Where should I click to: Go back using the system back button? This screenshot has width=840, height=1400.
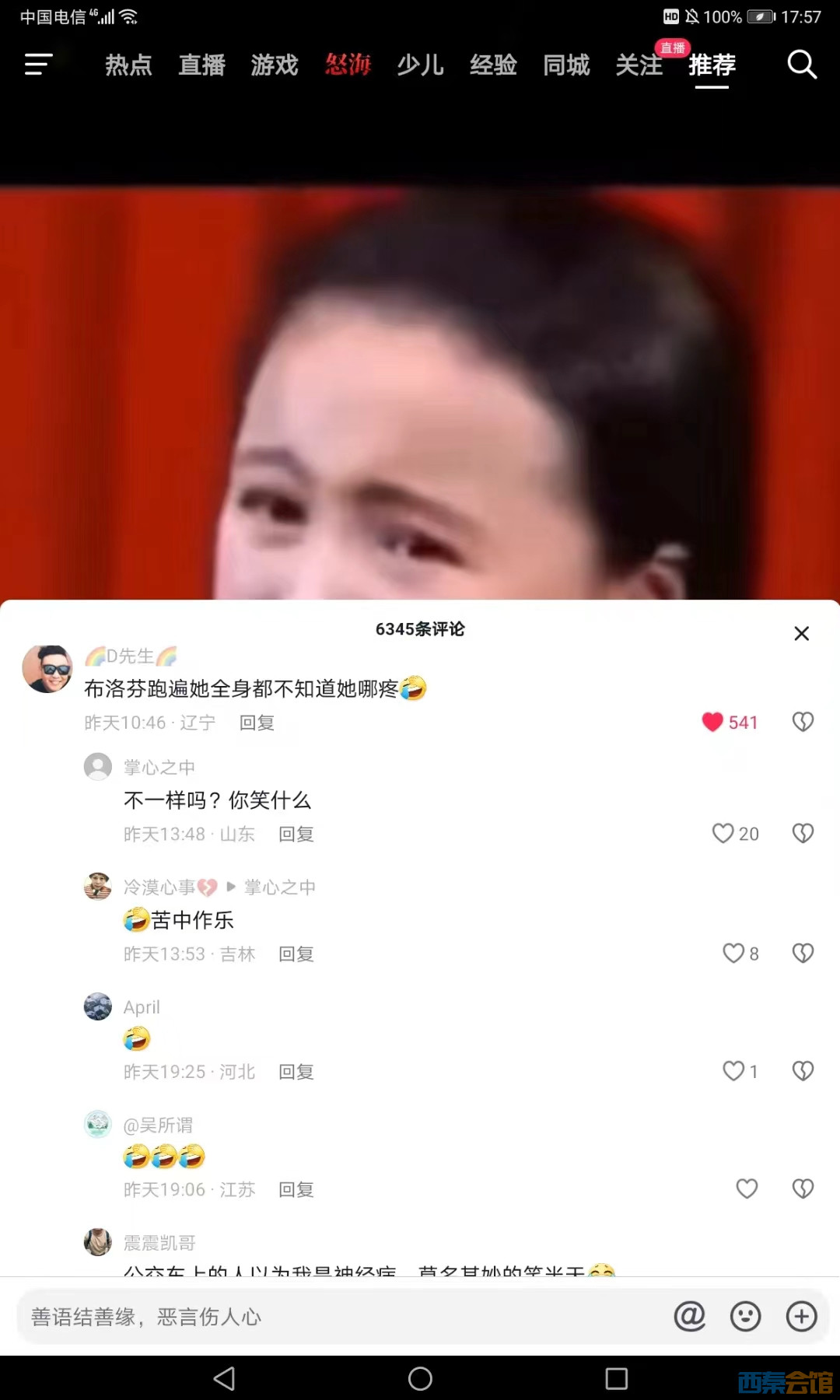coord(224,1379)
